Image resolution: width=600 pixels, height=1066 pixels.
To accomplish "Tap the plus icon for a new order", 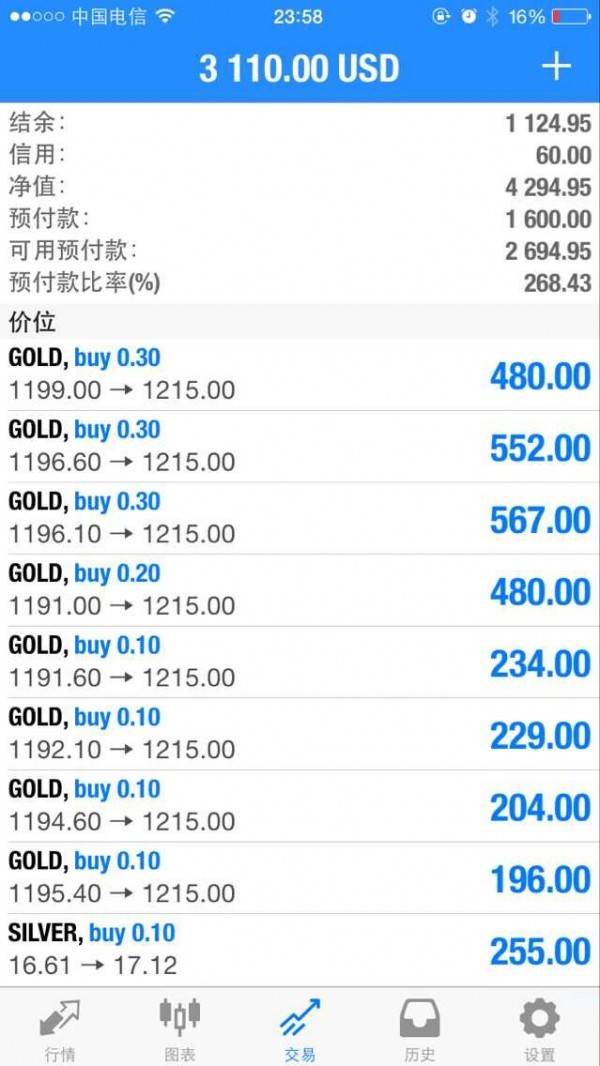I will click(x=556, y=66).
